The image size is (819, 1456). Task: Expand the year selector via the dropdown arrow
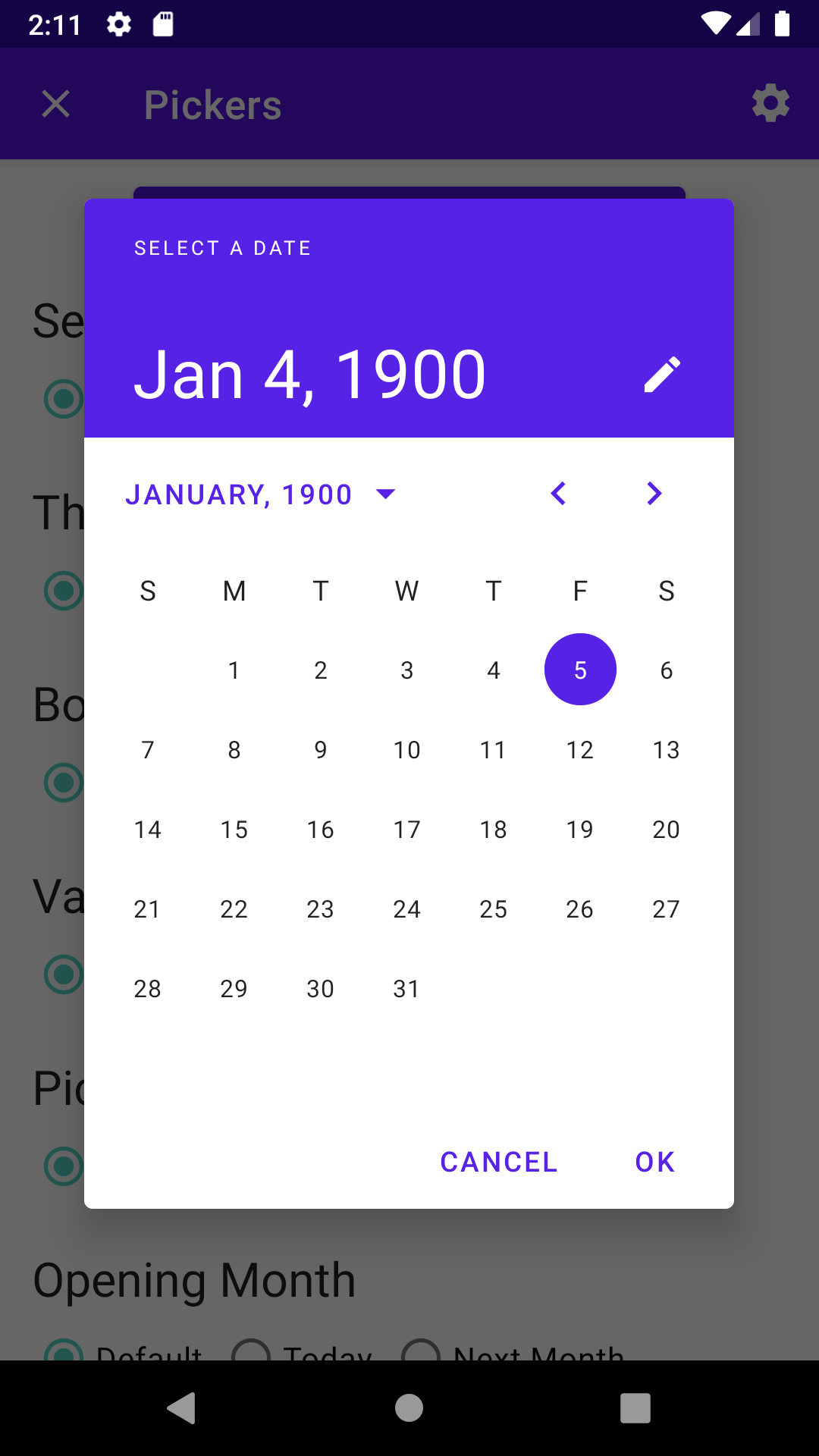[x=386, y=494]
